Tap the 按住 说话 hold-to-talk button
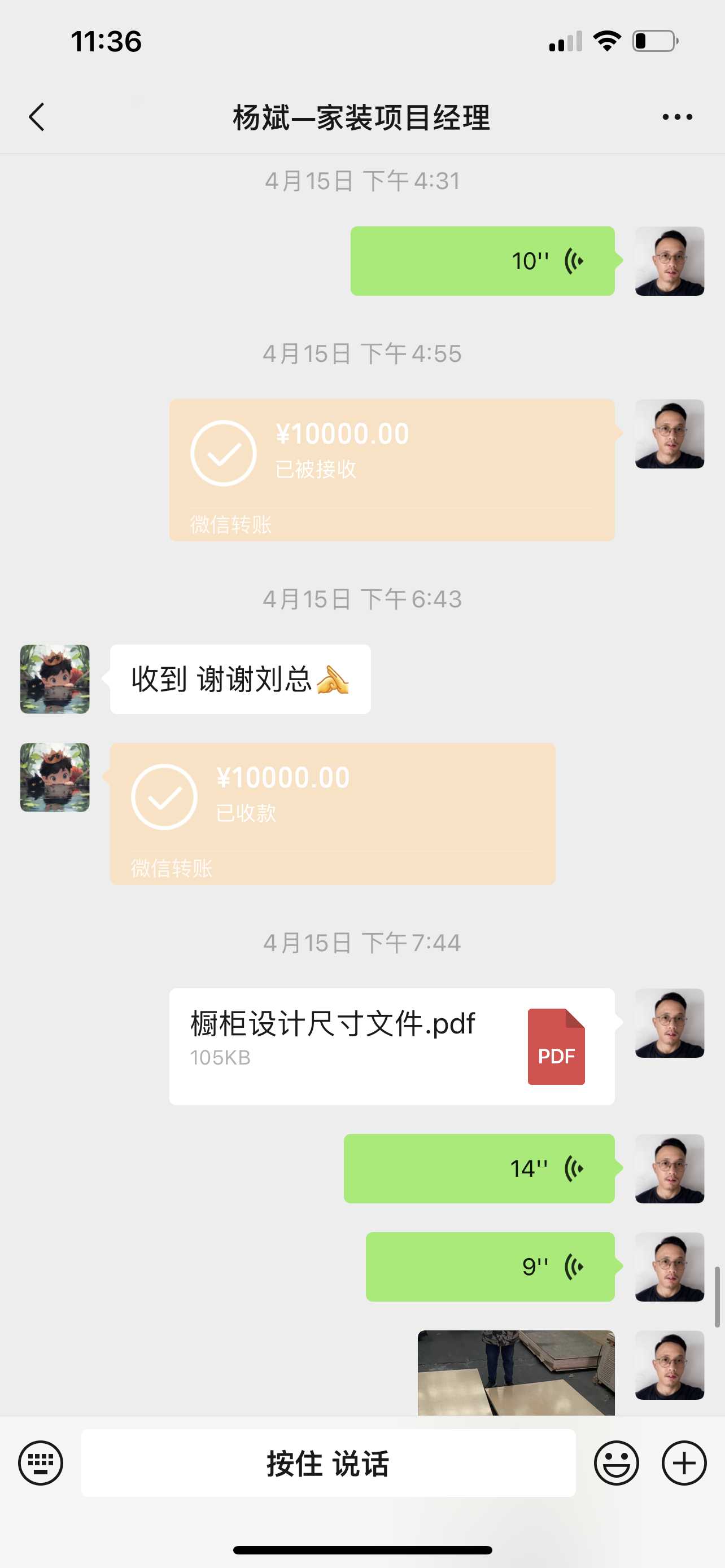The height and width of the screenshot is (1568, 725). point(328,1462)
